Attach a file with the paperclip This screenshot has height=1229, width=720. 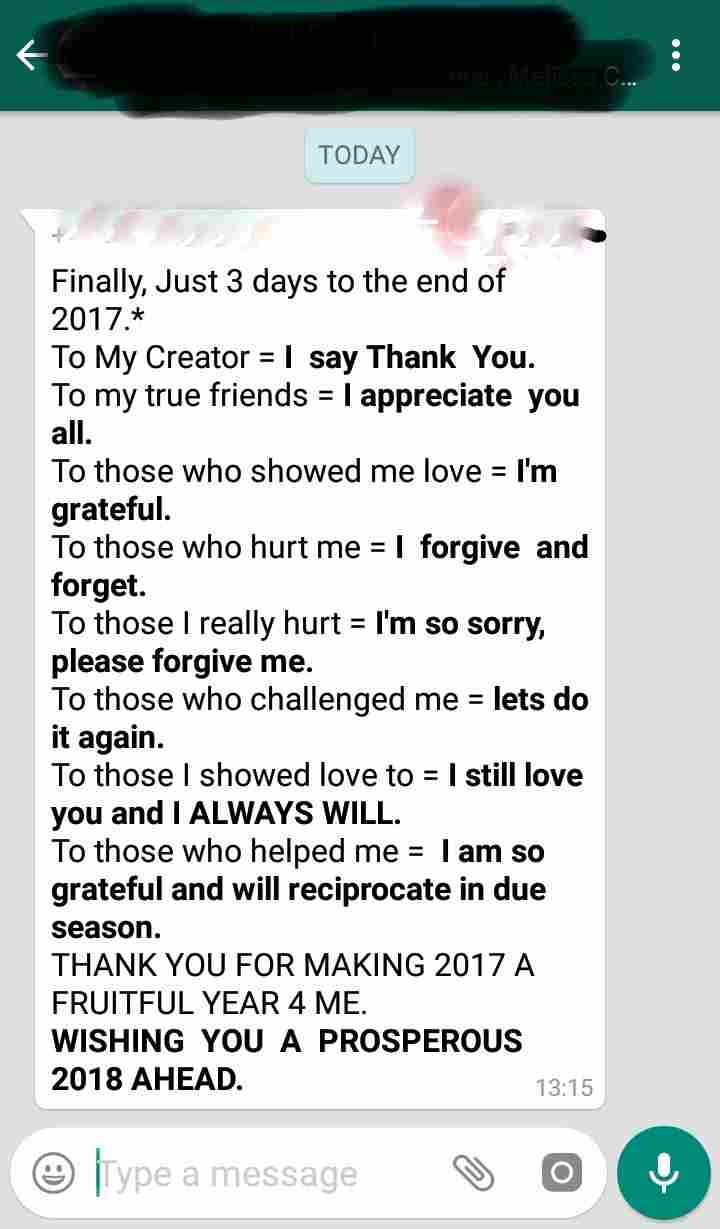[473, 1172]
